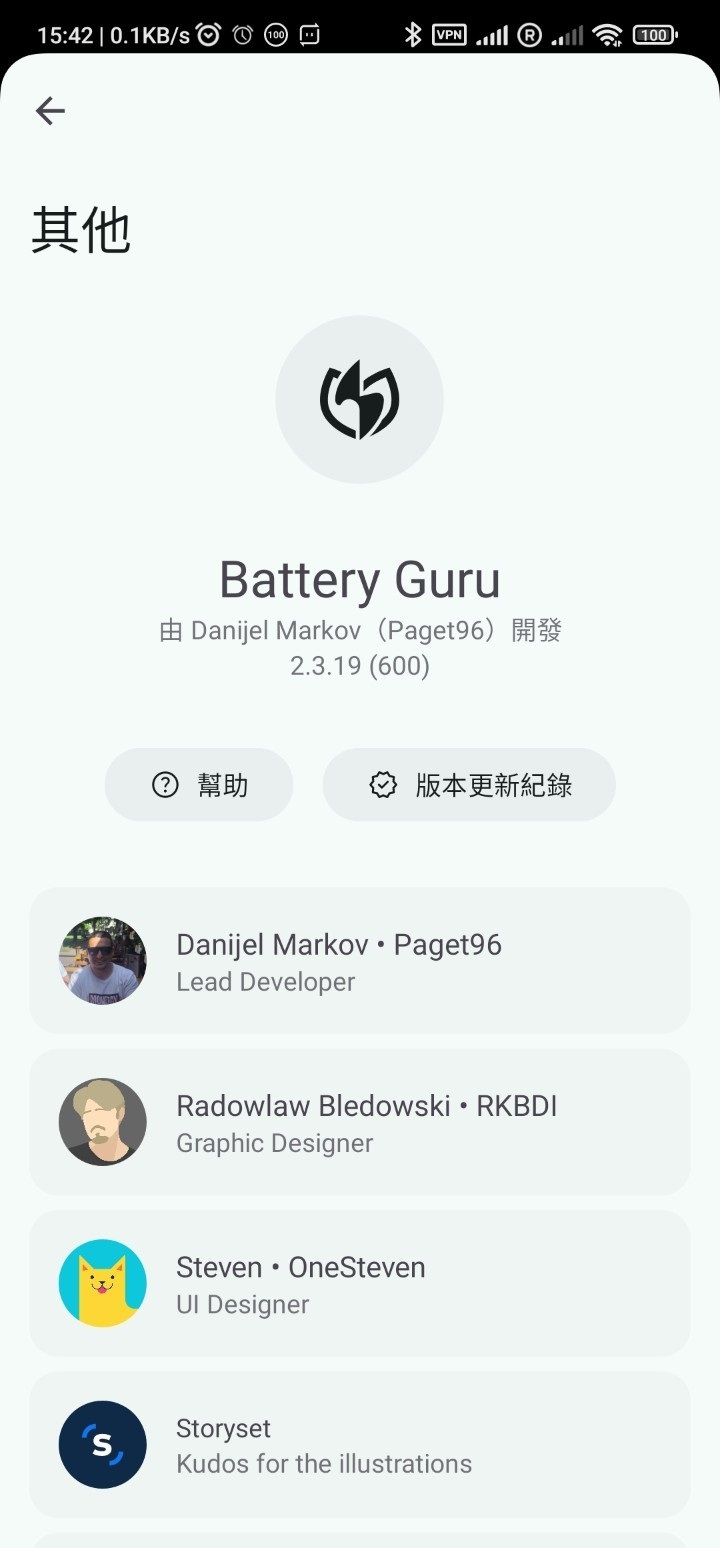Tap Steven OneSteven UI Designer row
The height and width of the screenshot is (1548, 720).
(x=360, y=1284)
